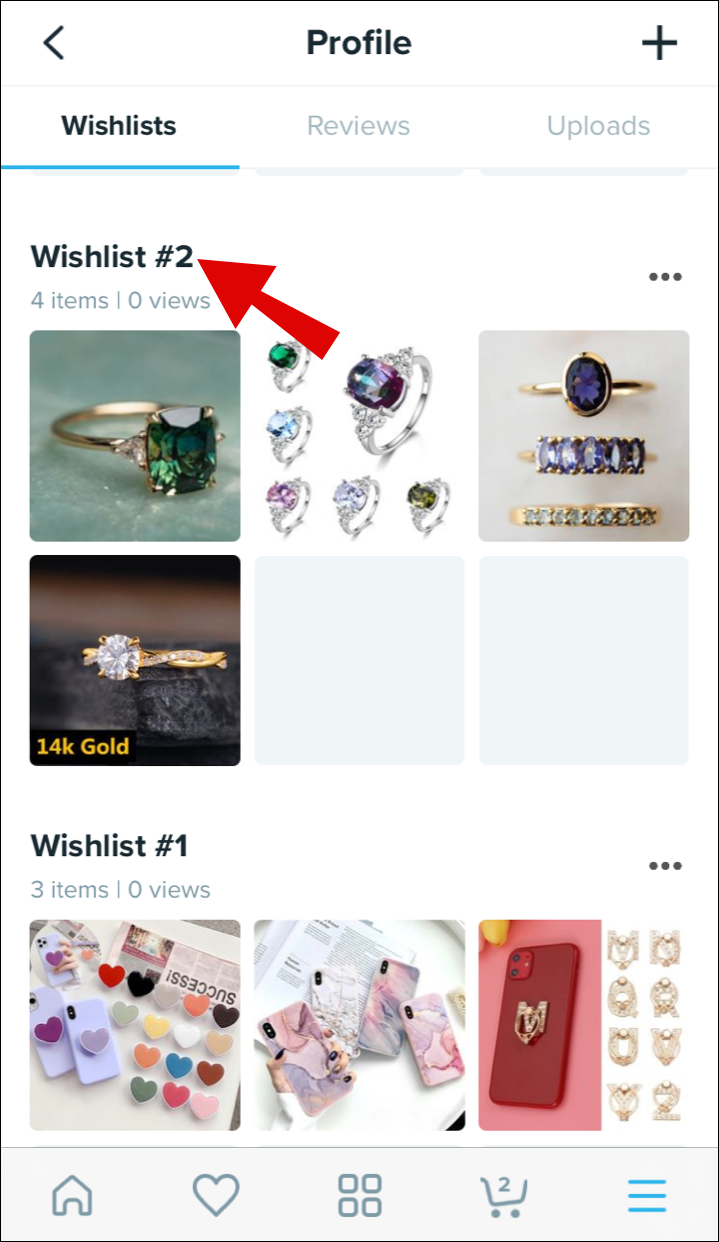Image resolution: width=719 pixels, height=1242 pixels.
Task: Go to the home tab
Action: point(72,1195)
